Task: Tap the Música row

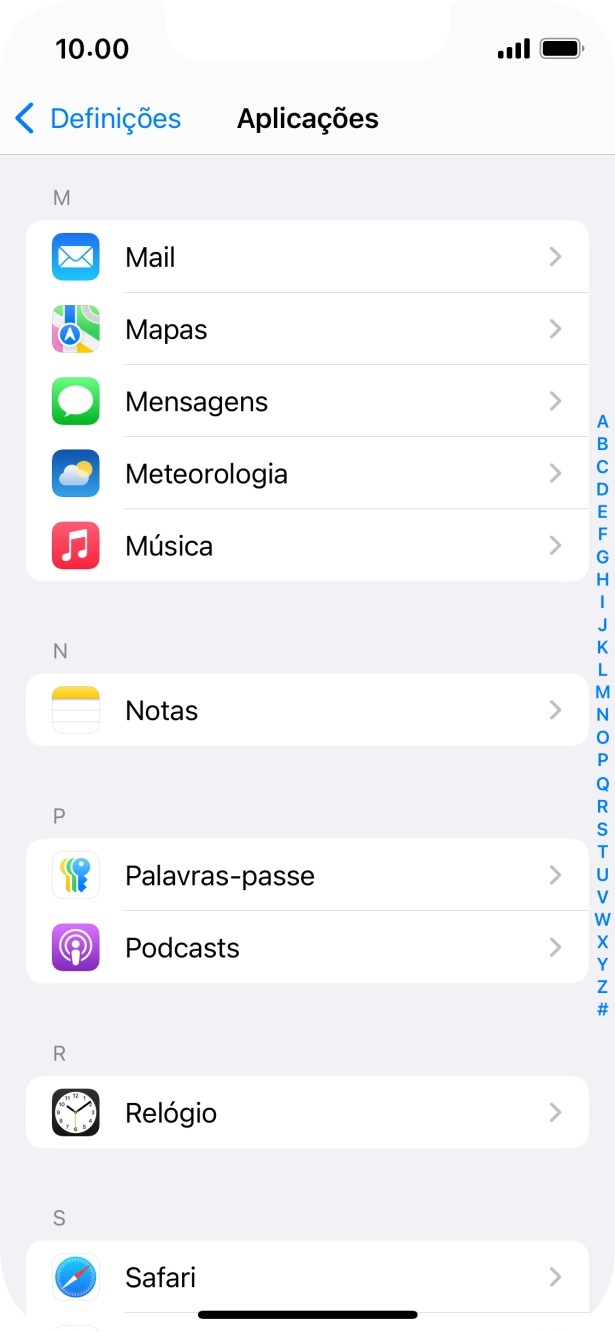Action: (306, 546)
